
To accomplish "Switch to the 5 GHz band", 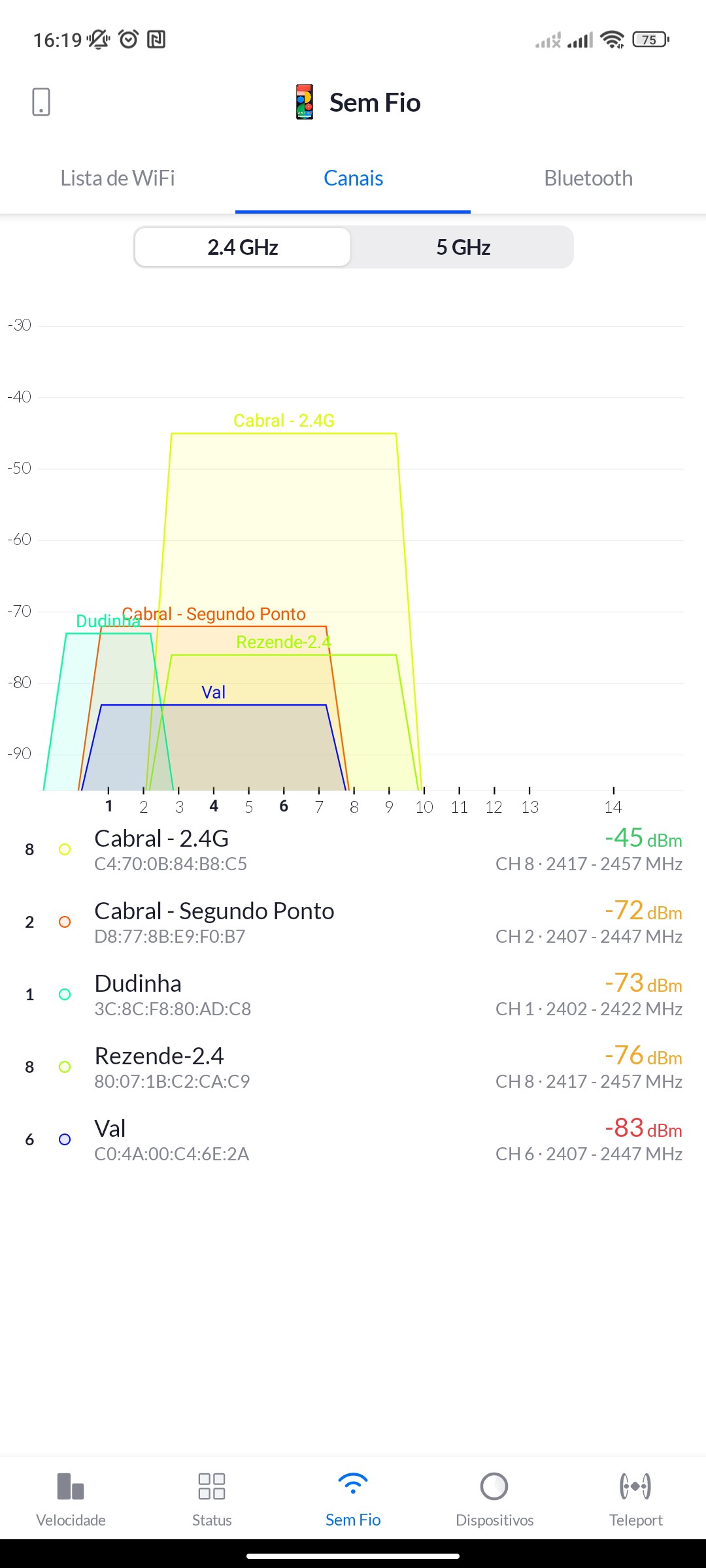I will coord(463,247).
